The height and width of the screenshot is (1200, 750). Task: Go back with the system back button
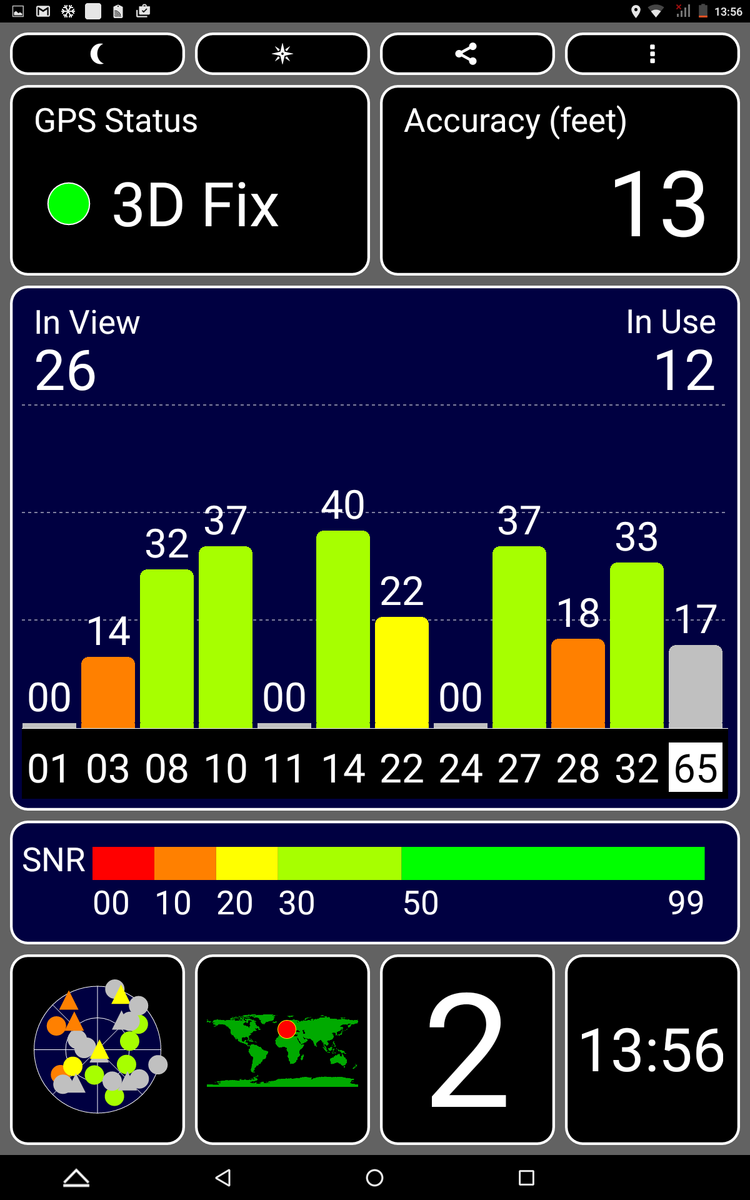(224, 1178)
